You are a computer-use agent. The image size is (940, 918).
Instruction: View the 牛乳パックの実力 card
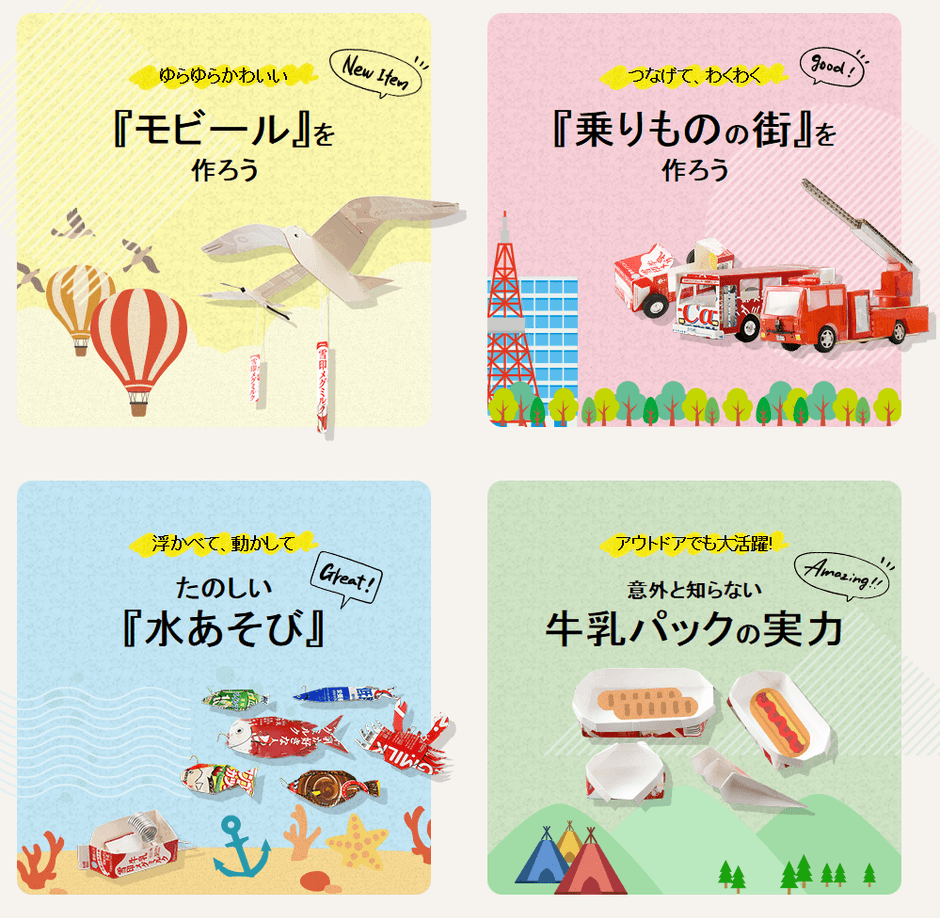click(x=694, y=687)
